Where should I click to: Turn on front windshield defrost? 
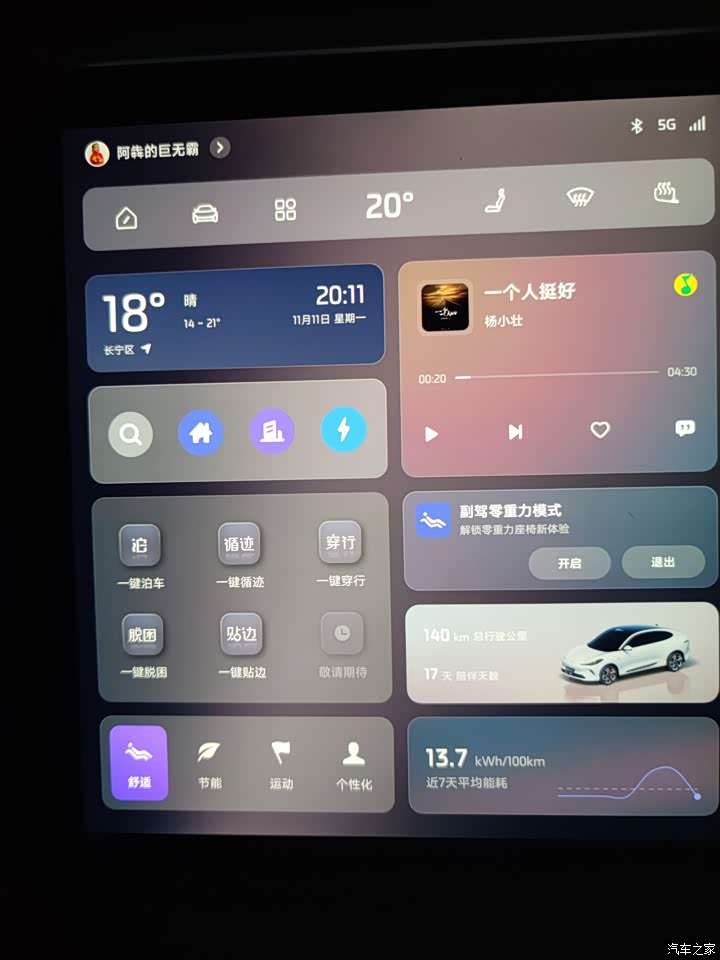pyautogui.click(x=580, y=198)
